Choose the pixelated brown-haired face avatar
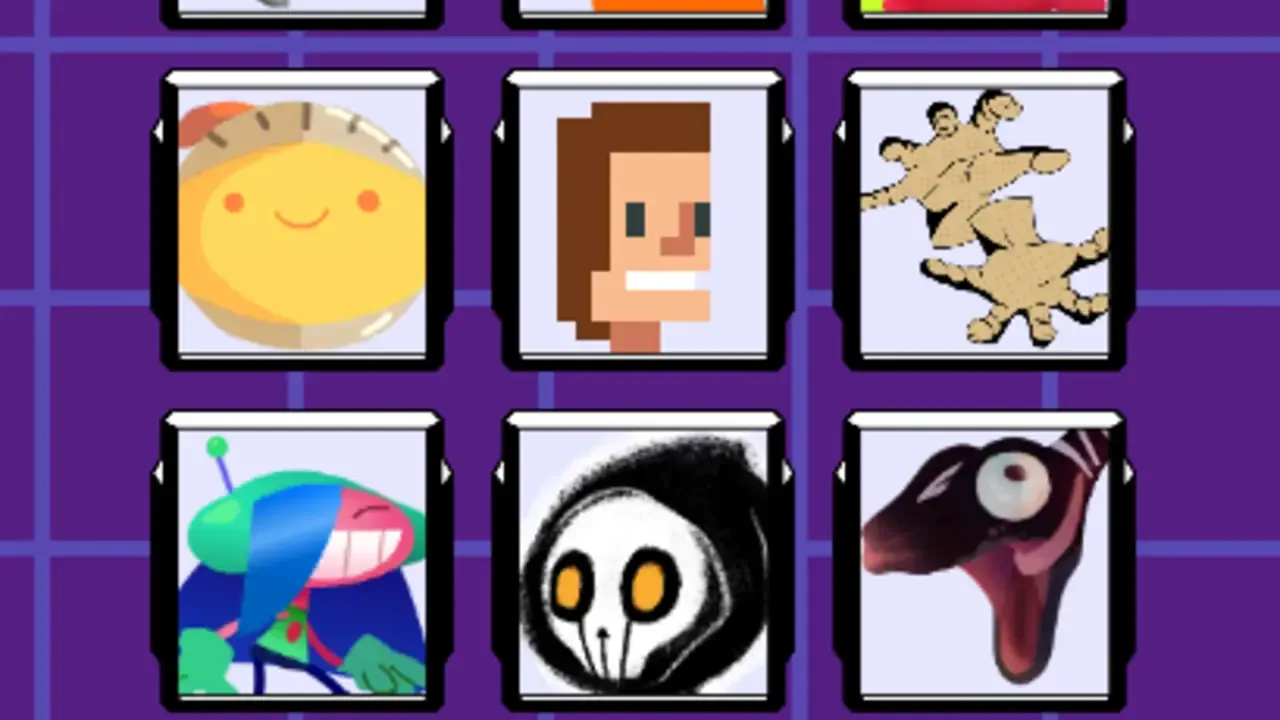This screenshot has height=720, width=1280. click(643, 222)
